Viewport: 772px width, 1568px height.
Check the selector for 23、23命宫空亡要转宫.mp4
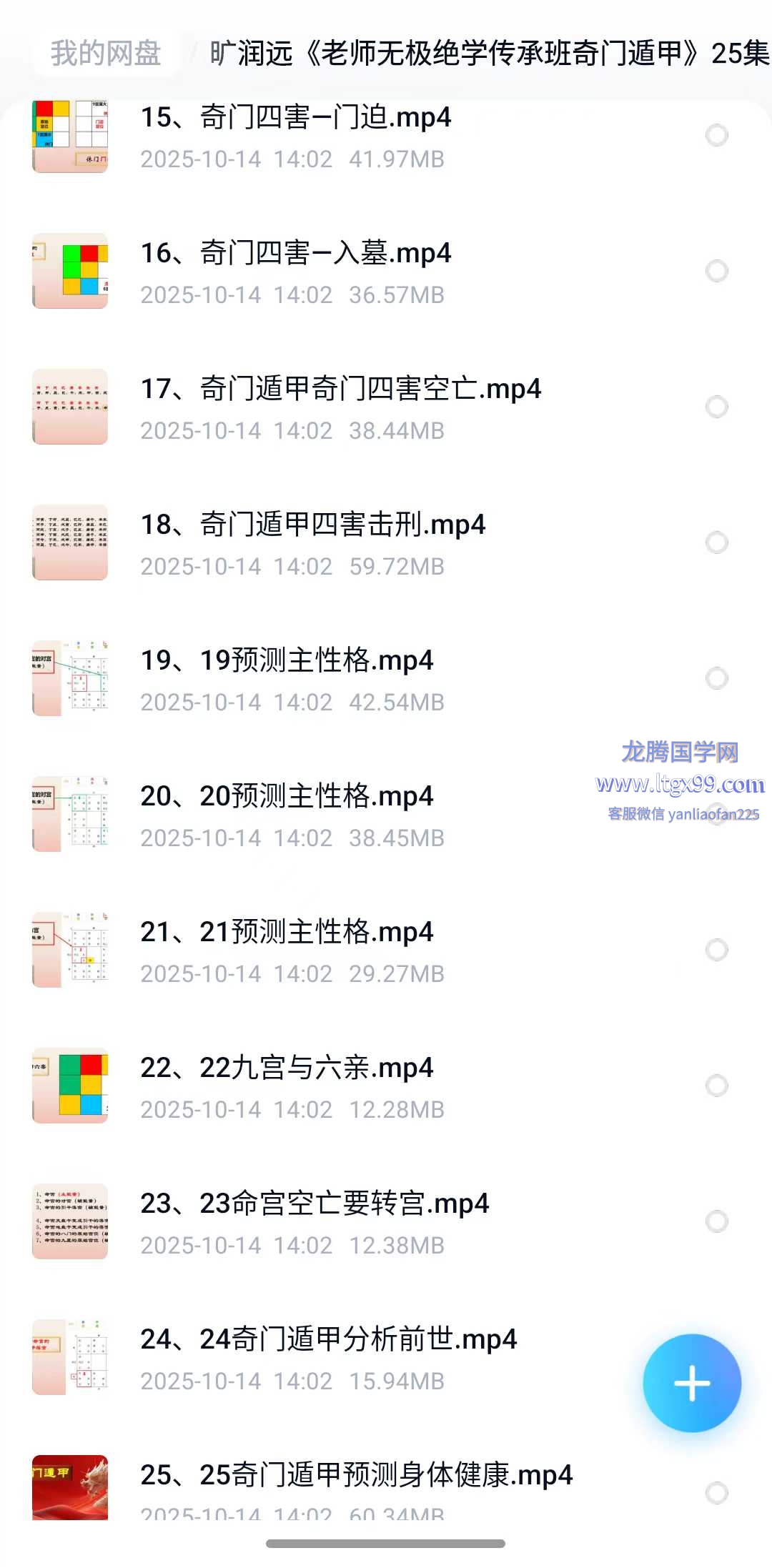pos(716,1221)
